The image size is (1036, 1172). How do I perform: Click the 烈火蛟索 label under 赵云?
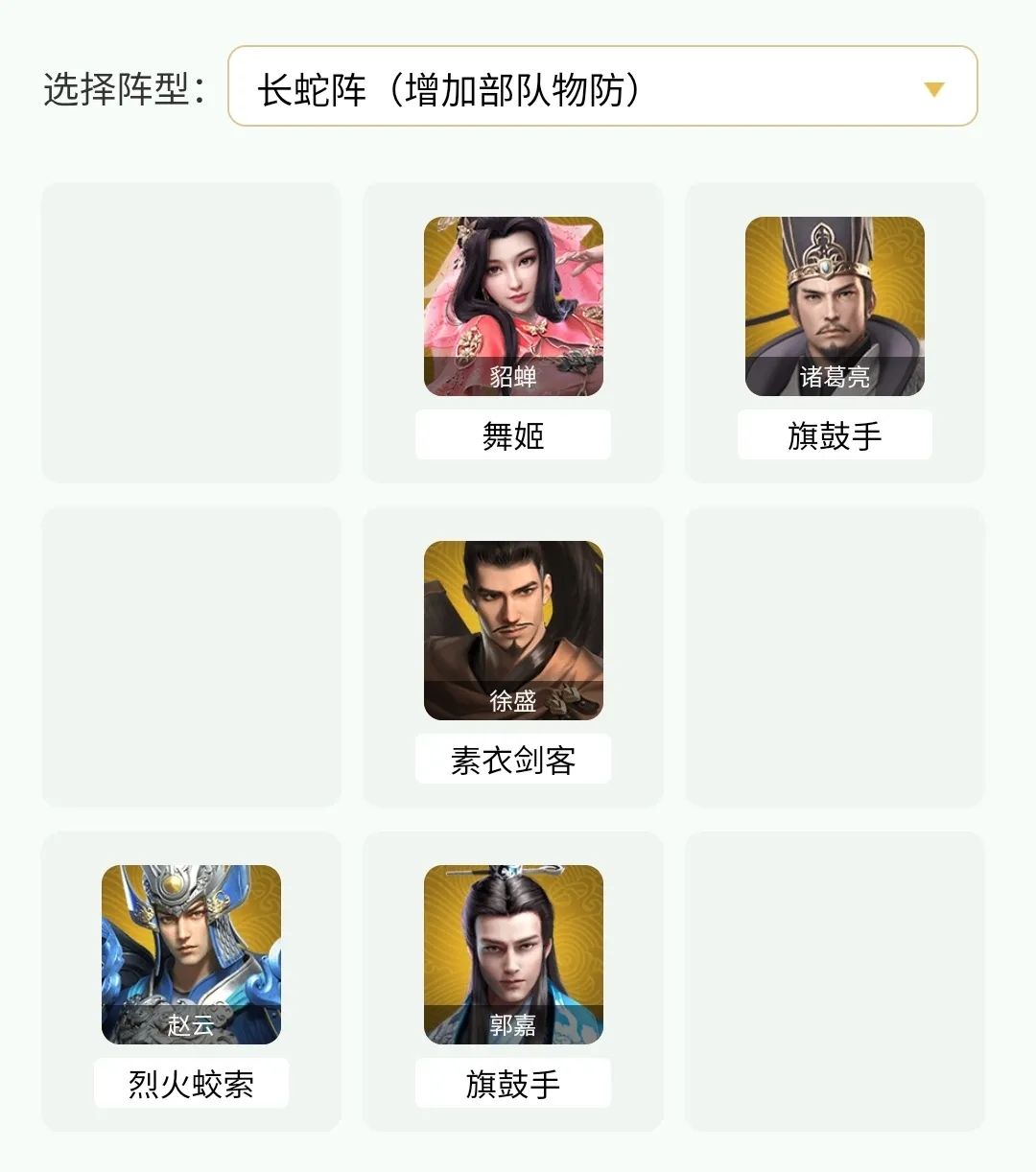[190, 1082]
